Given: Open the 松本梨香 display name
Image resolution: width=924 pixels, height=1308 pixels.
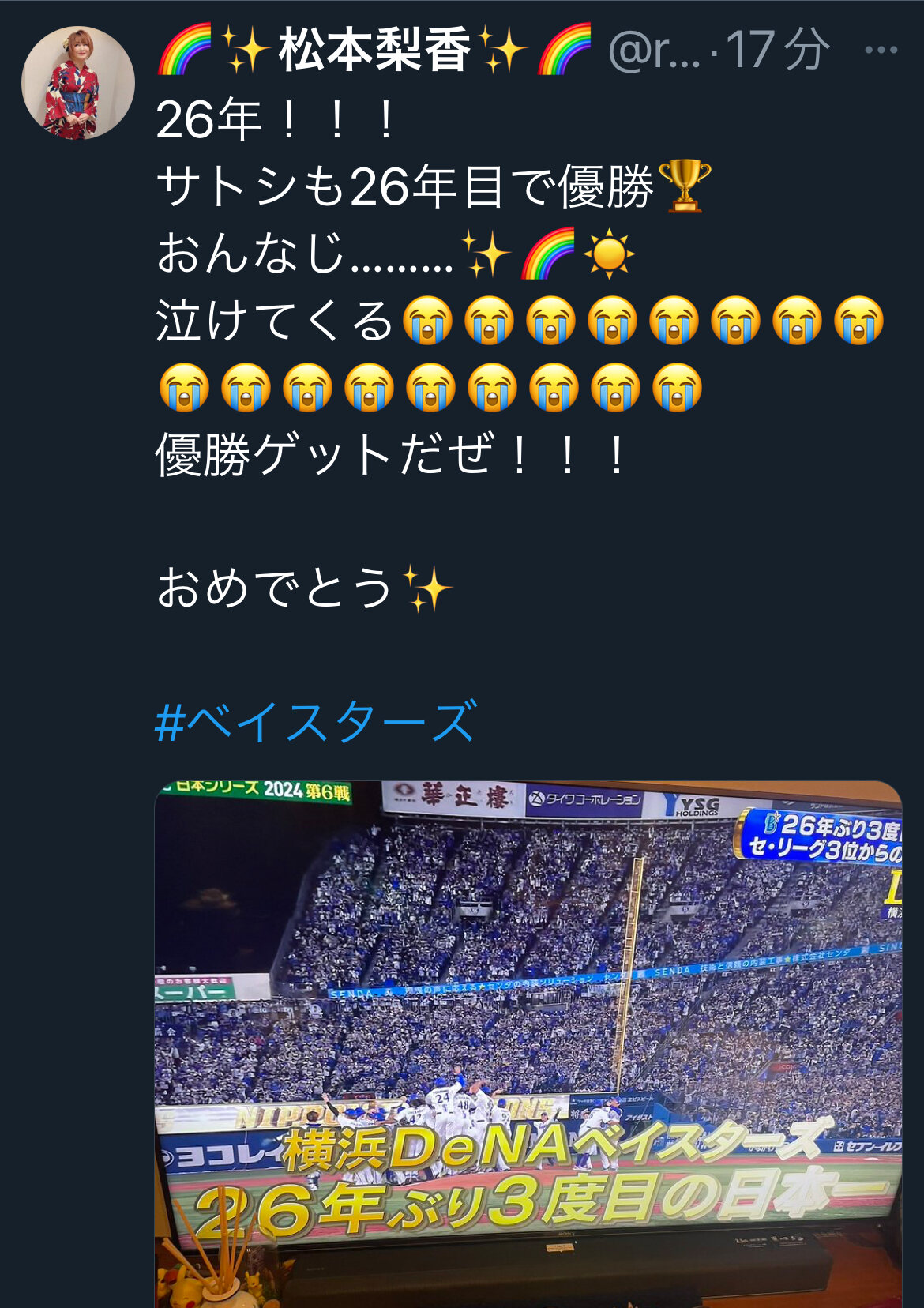Looking at the screenshot, I should (x=374, y=51).
